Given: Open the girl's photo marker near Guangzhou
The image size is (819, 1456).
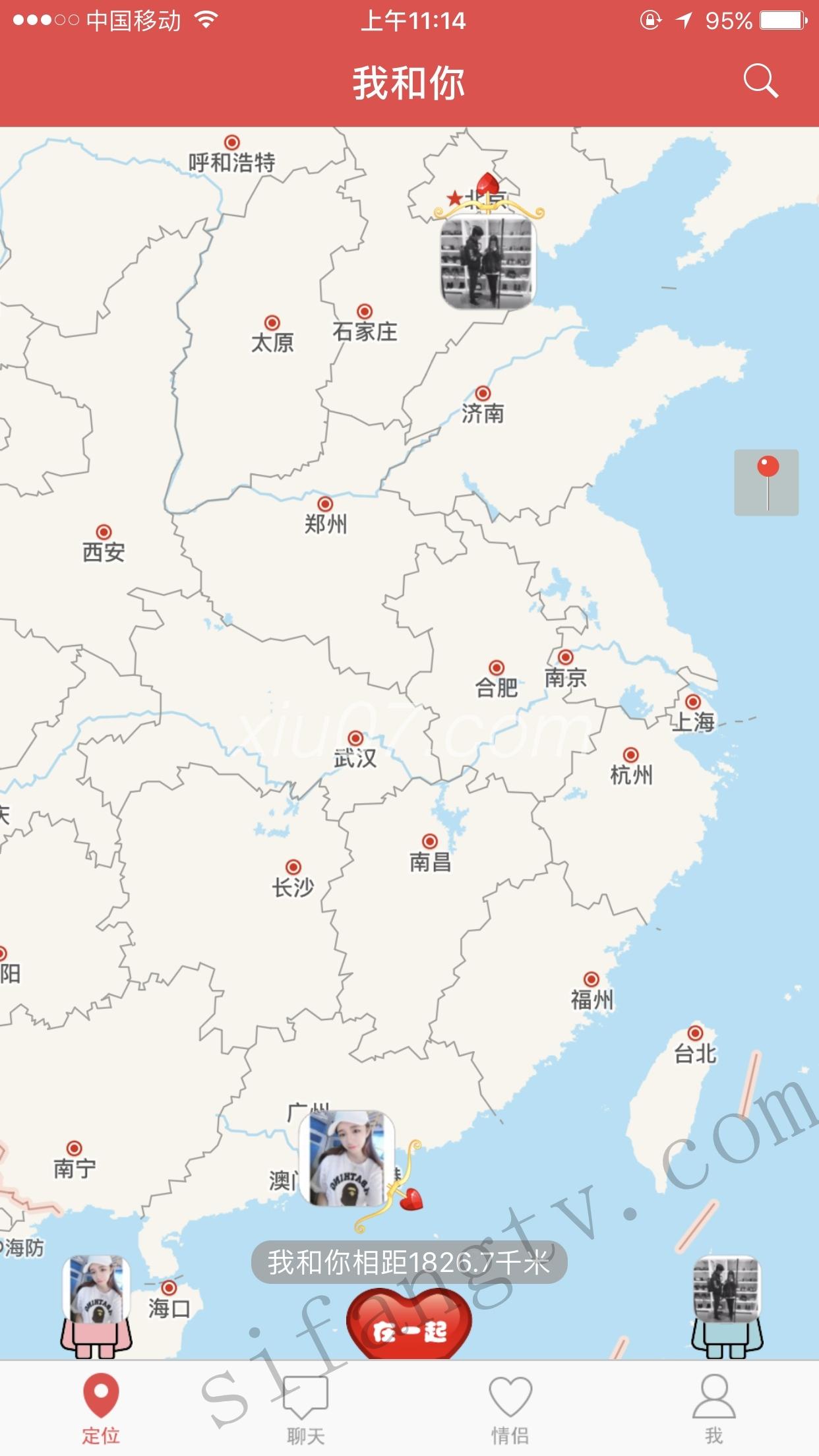Looking at the screenshot, I should [x=347, y=1159].
